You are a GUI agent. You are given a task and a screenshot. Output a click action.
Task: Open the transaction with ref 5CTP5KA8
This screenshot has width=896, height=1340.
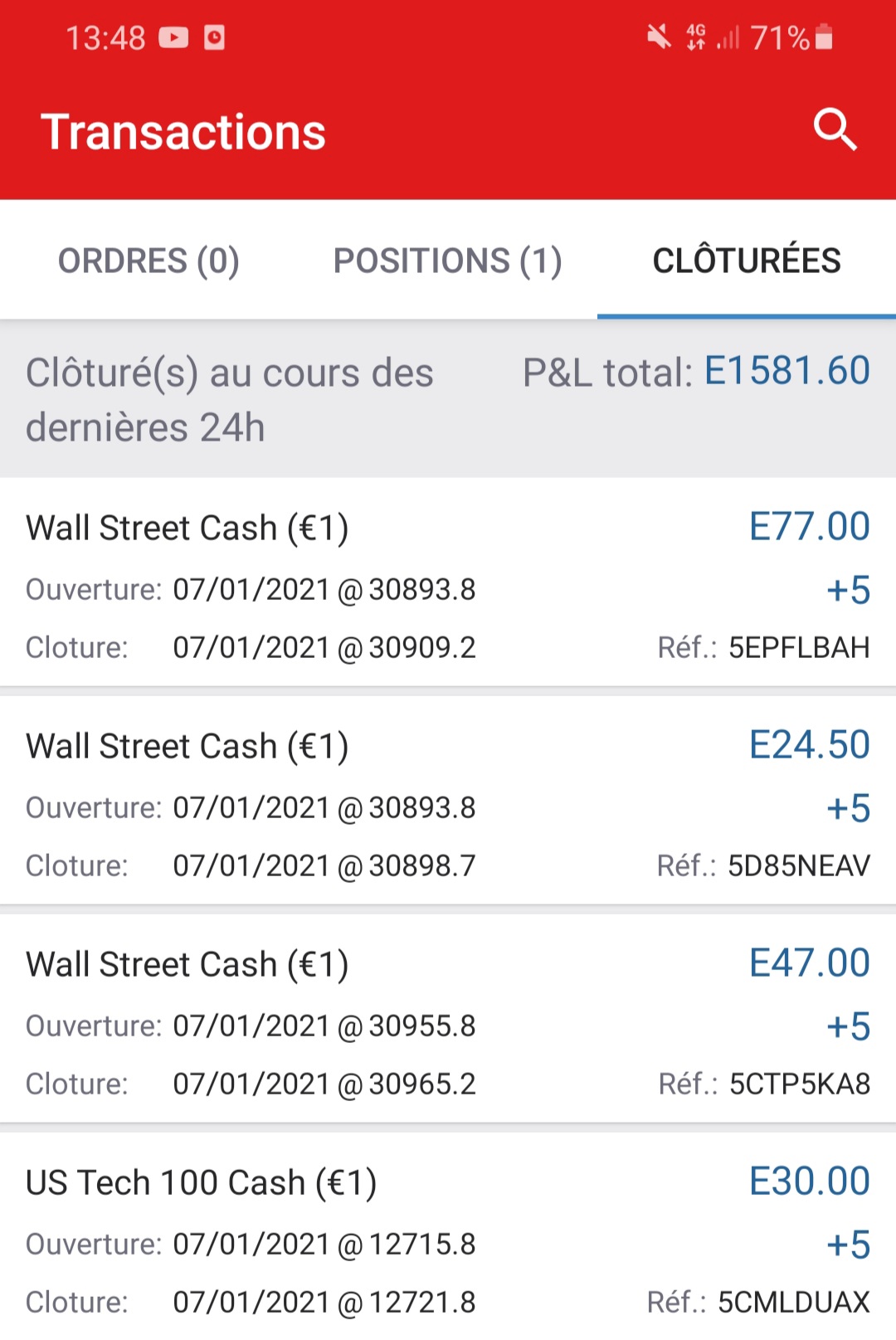pyautogui.click(x=448, y=1022)
